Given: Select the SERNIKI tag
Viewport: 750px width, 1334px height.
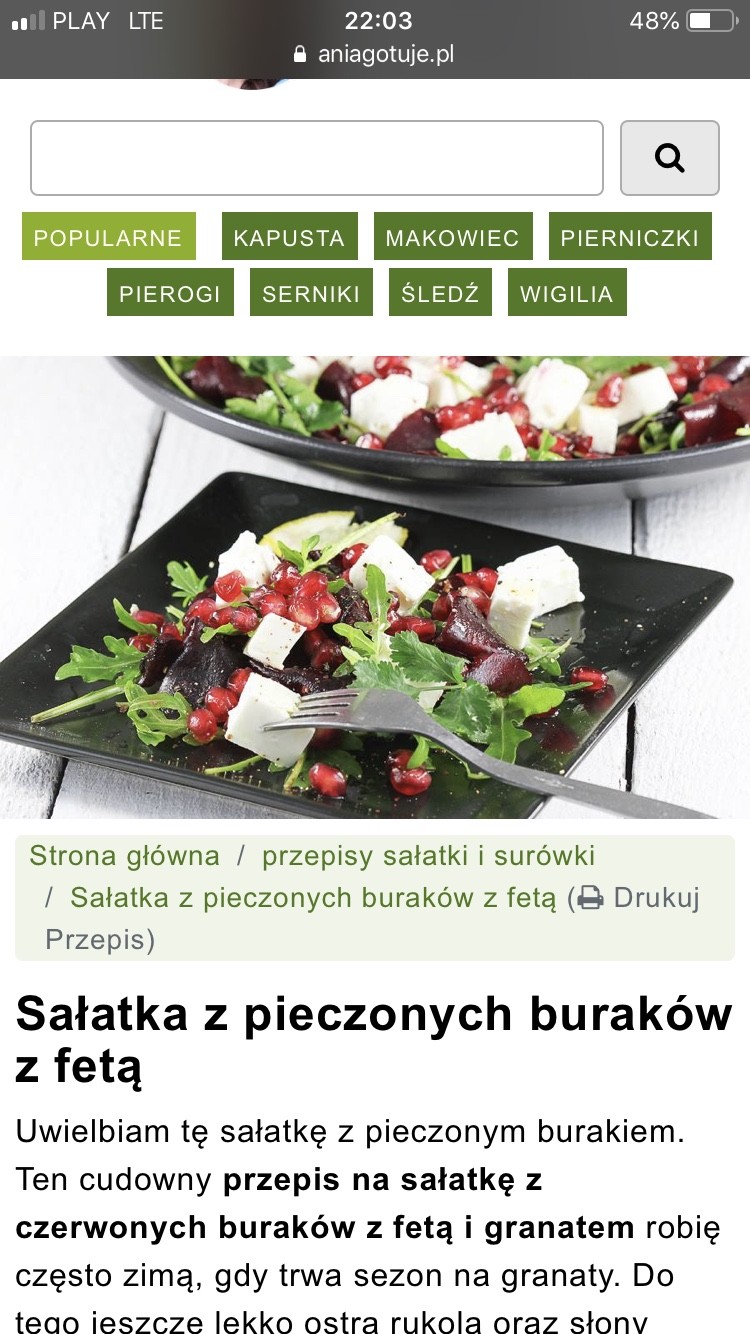Looking at the screenshot, I should pos(311,293).
